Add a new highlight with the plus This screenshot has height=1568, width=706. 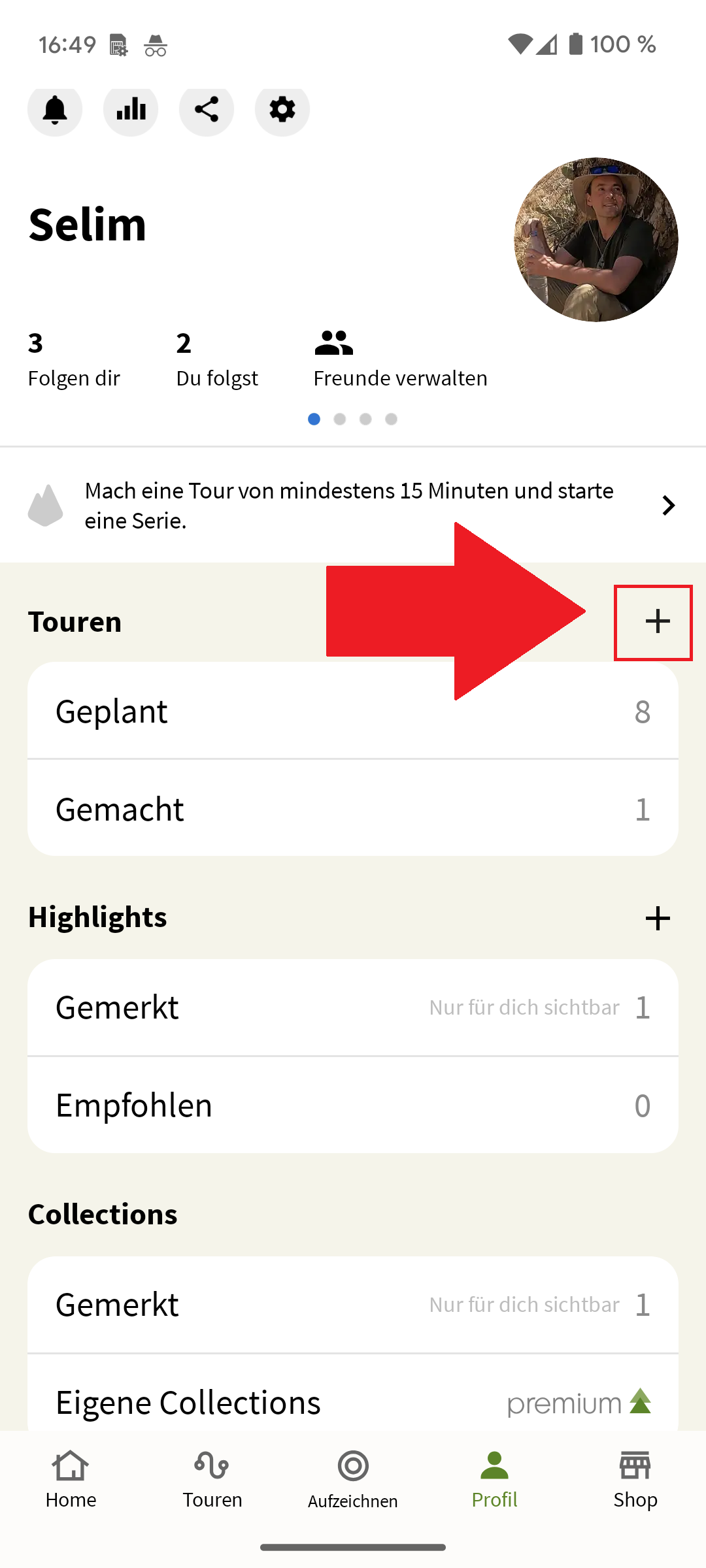click(657, 918)
